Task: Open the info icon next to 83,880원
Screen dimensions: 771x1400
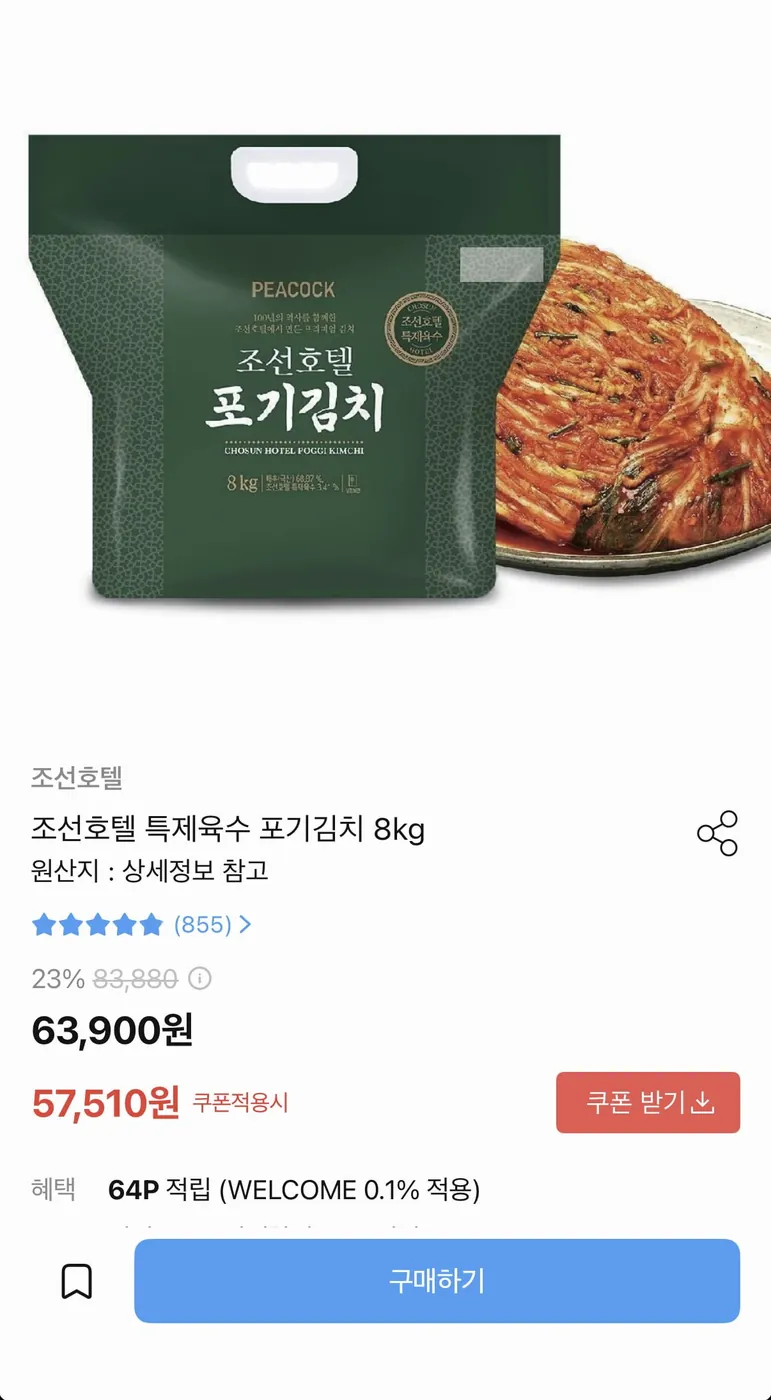Action: click(x=200, y=979)
